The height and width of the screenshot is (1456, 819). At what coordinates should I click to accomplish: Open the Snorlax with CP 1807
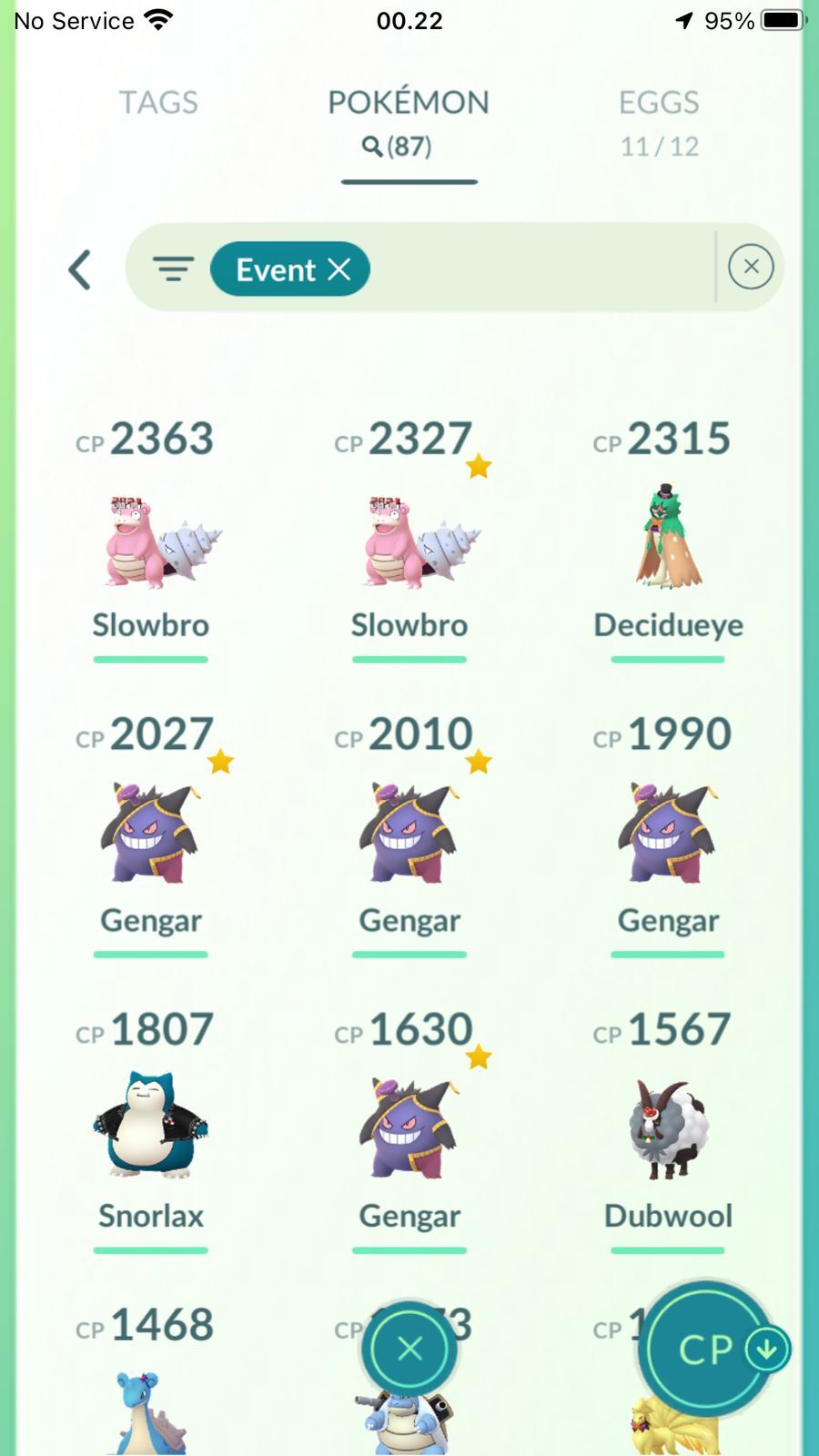tap(151, 1130)
